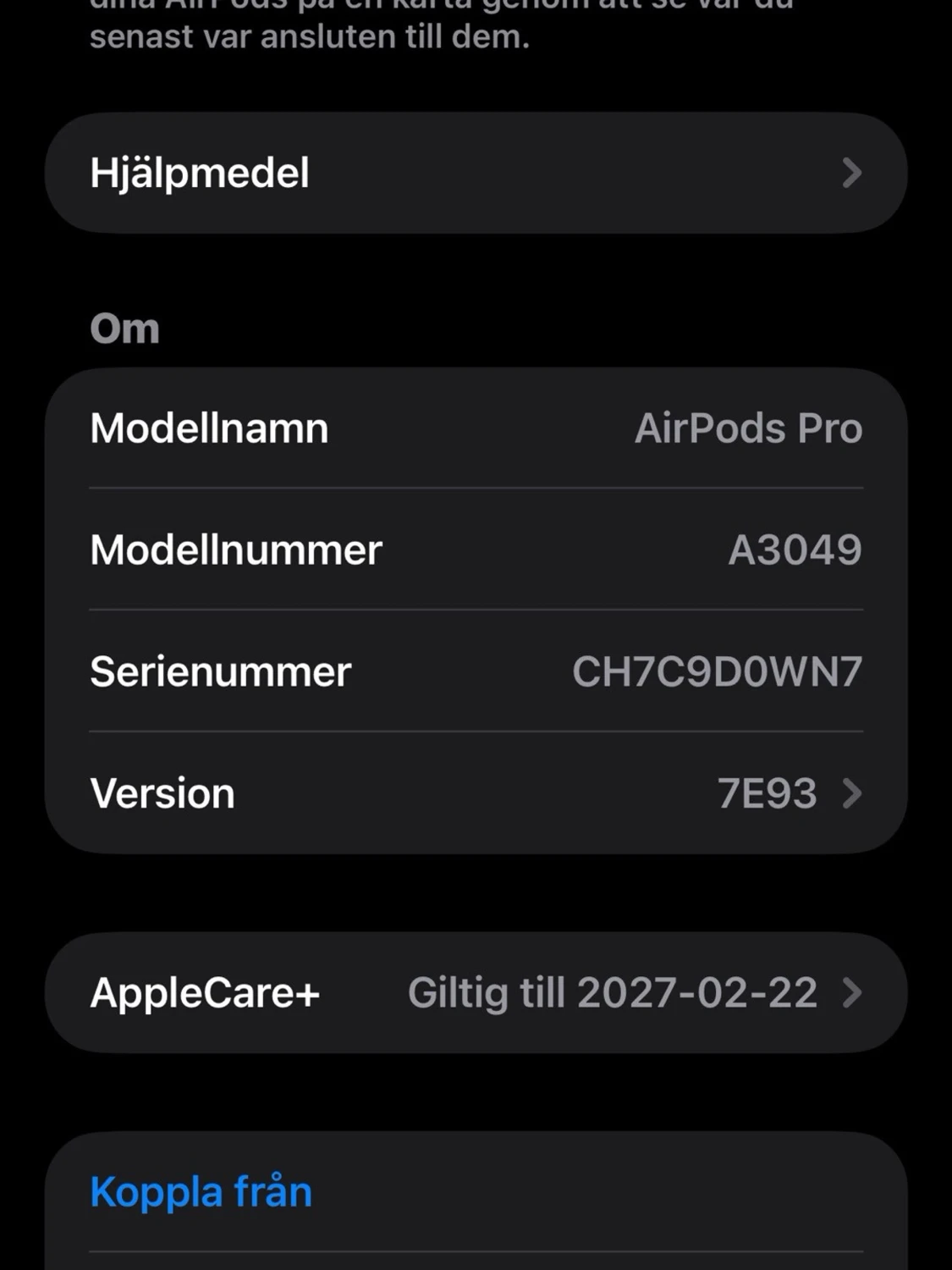Open AppleCare+ valid until 2027-02-22
Image resolution: width=952 pixels, height=1270 pixels.
pos(476,991)
